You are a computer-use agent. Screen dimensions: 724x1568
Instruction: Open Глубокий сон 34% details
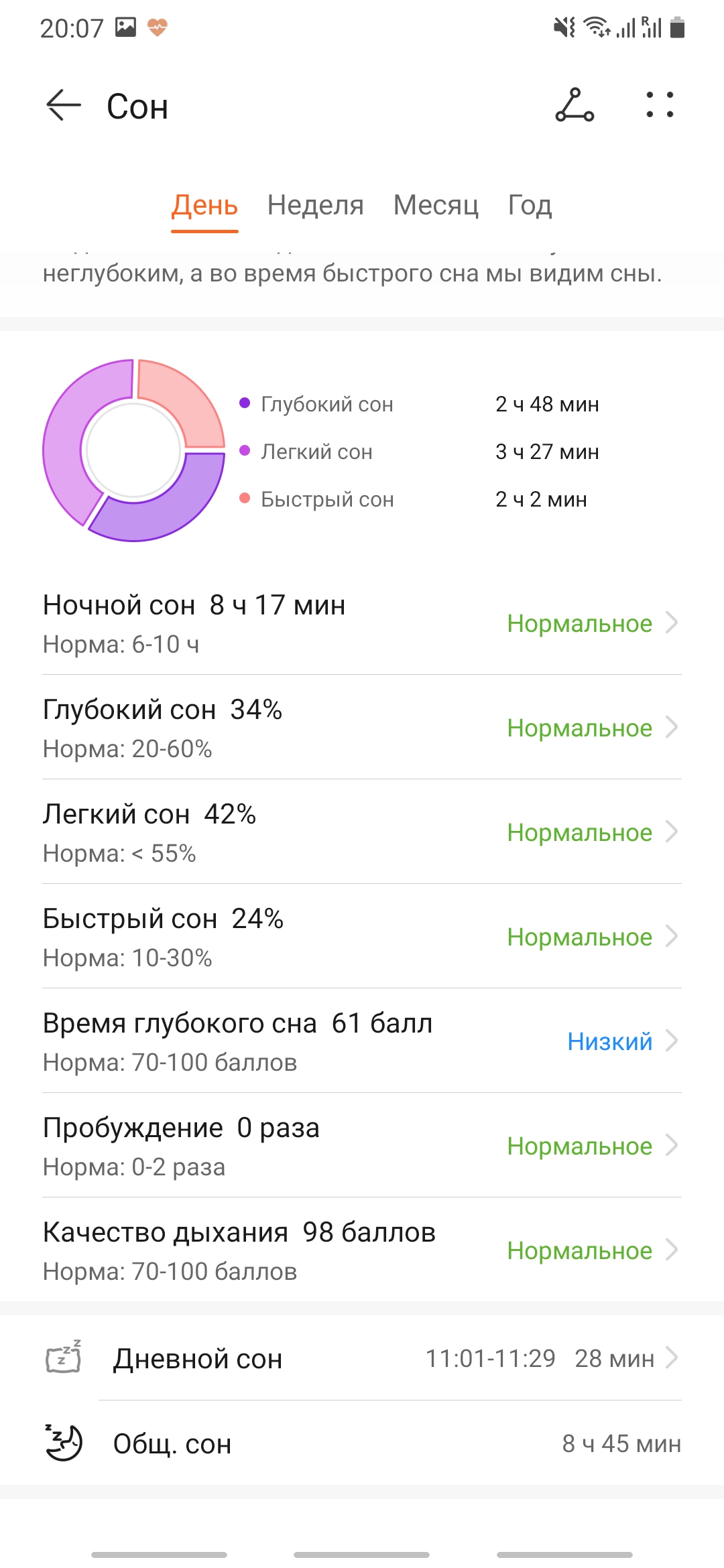pyautogui.click(x=362, y=728)
